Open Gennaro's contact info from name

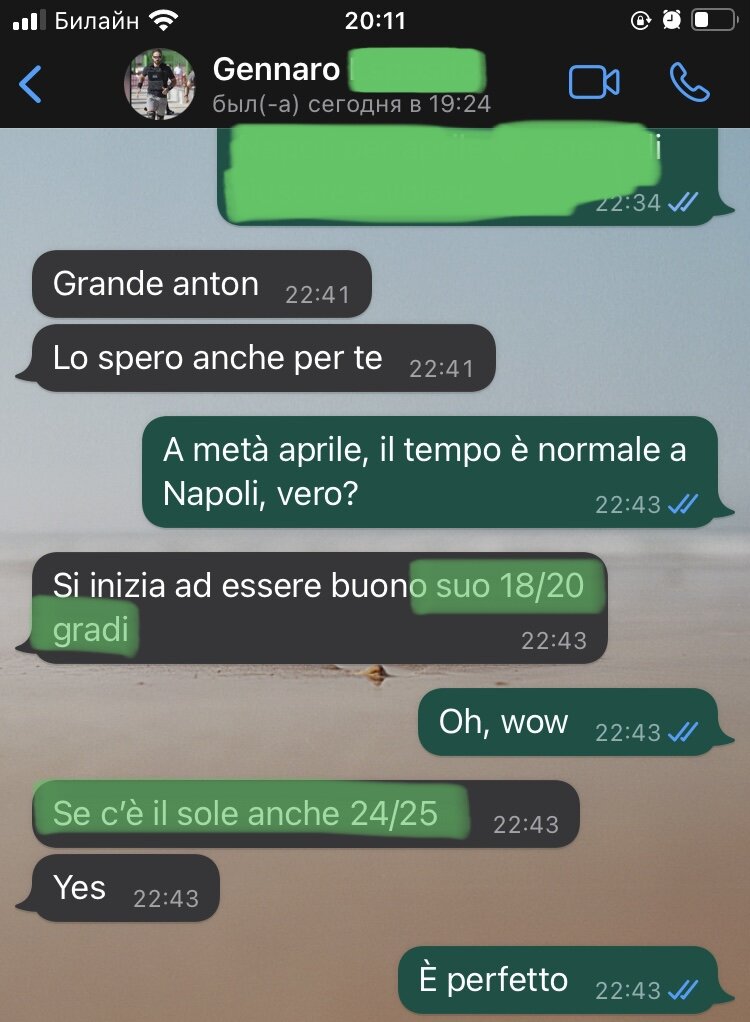click(x=278, y=70)
